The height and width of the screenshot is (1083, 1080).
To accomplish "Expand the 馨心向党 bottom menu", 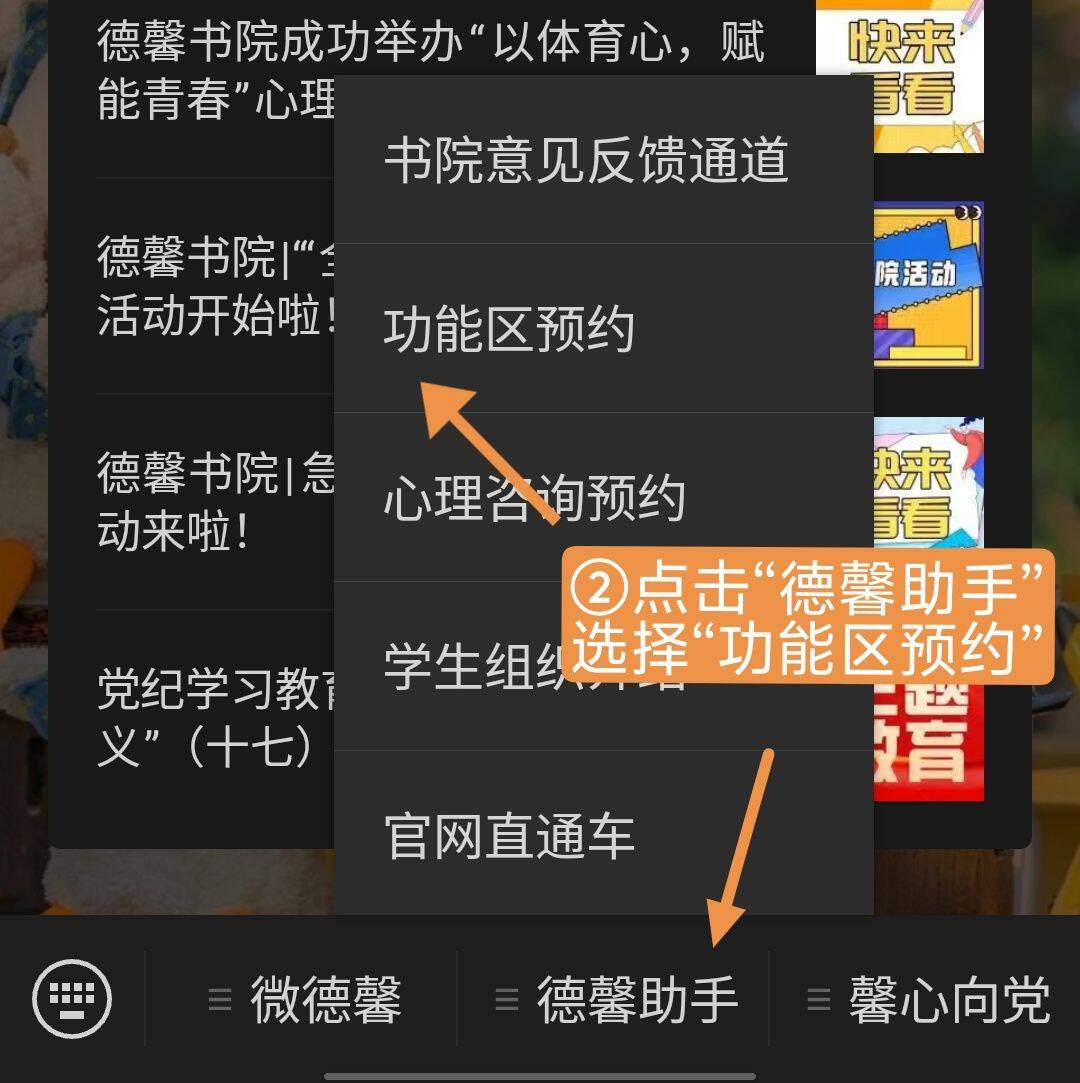I will (928, 999).
